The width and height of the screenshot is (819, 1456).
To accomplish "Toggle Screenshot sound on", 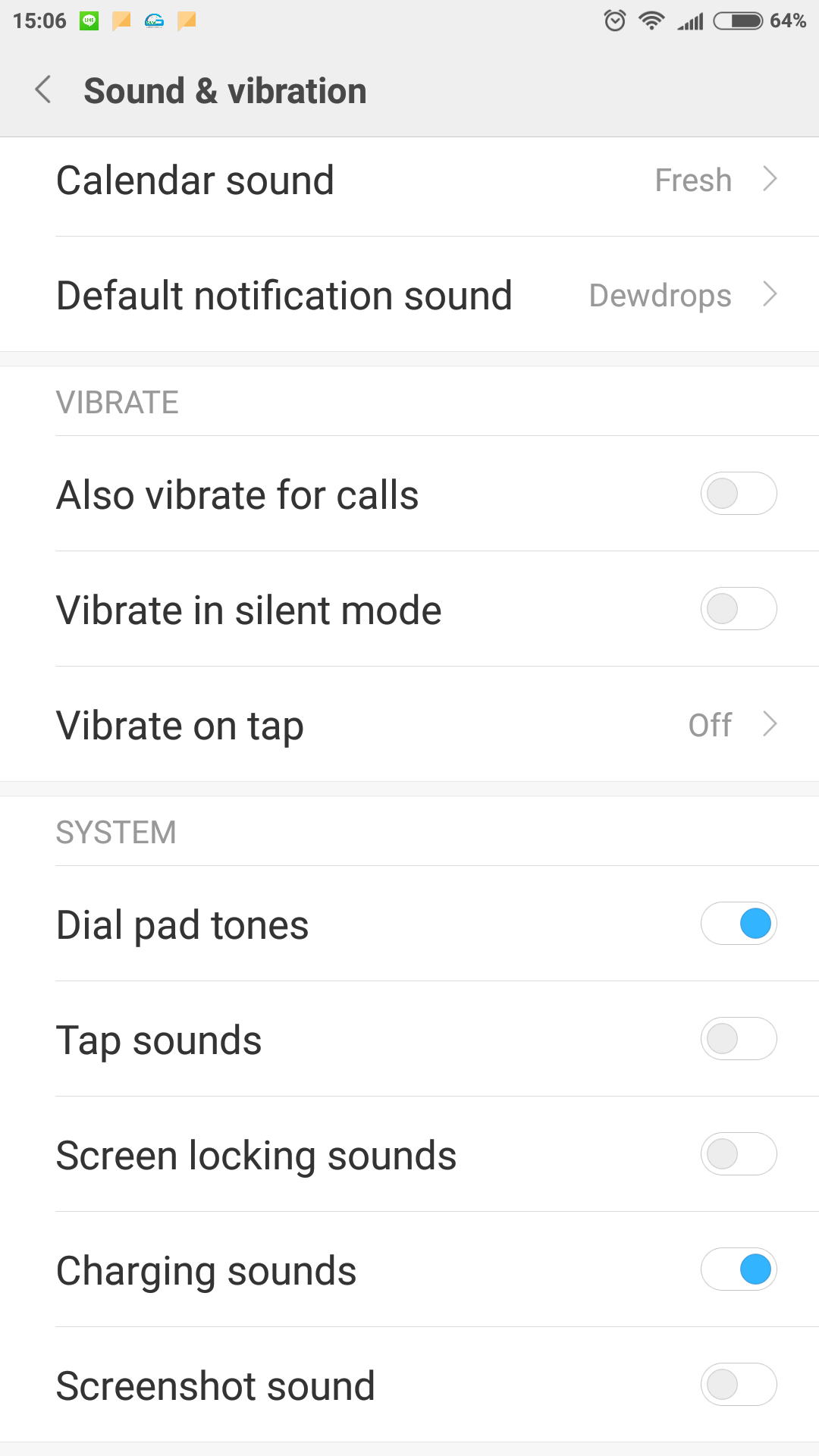I will [739, 1385].
